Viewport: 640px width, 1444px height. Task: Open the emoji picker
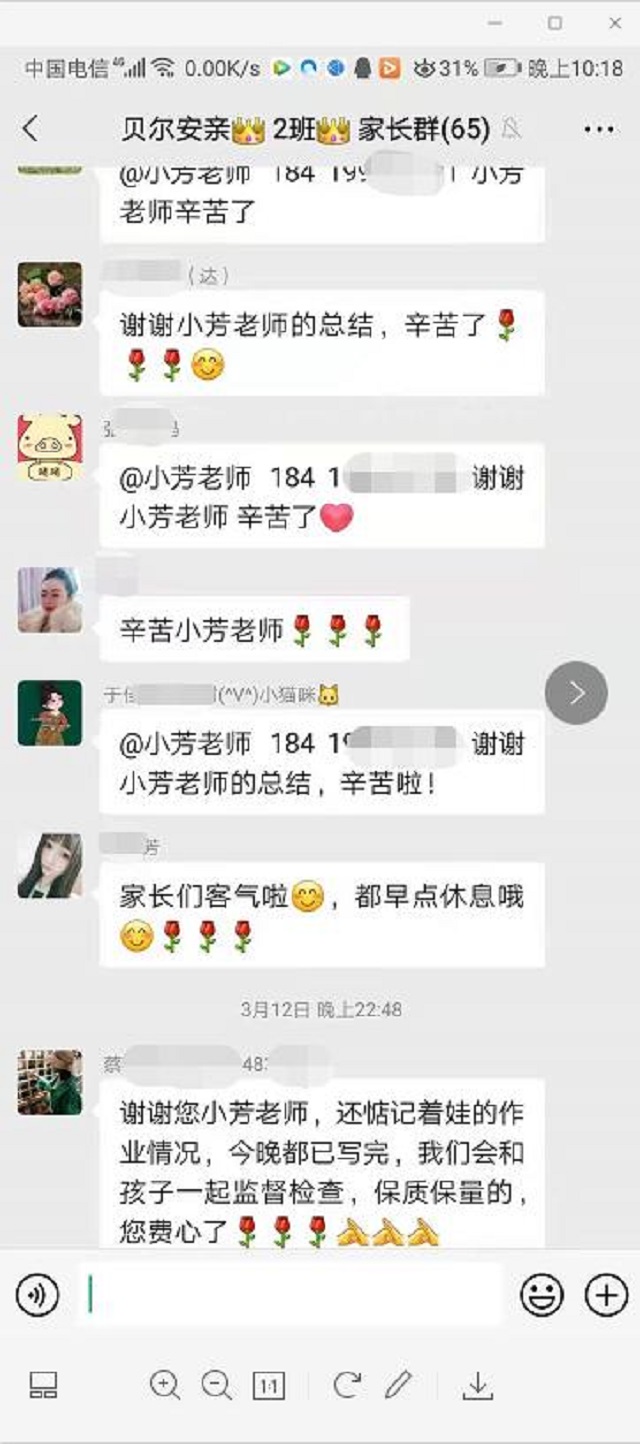point(541,1296)
